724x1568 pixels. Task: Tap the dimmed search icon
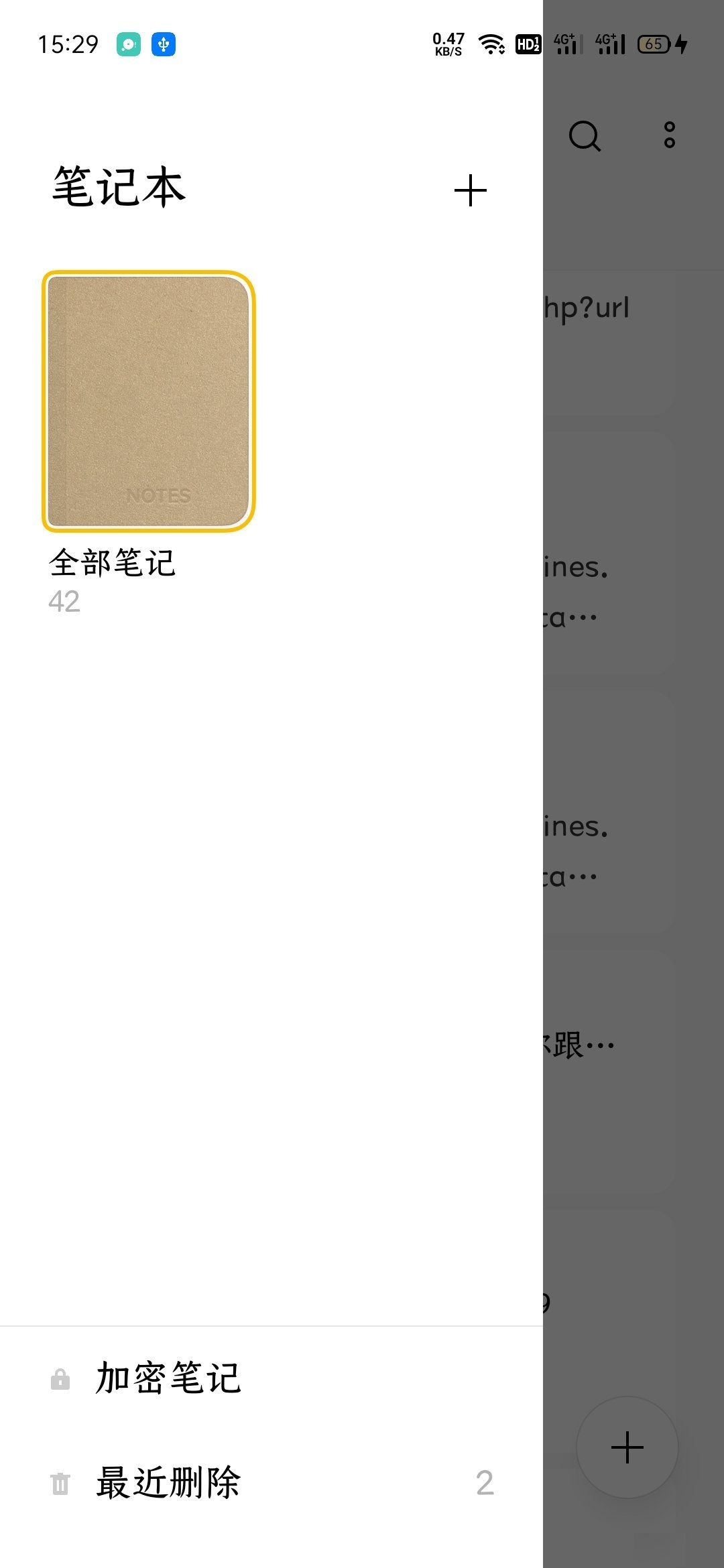coord(585,136)
